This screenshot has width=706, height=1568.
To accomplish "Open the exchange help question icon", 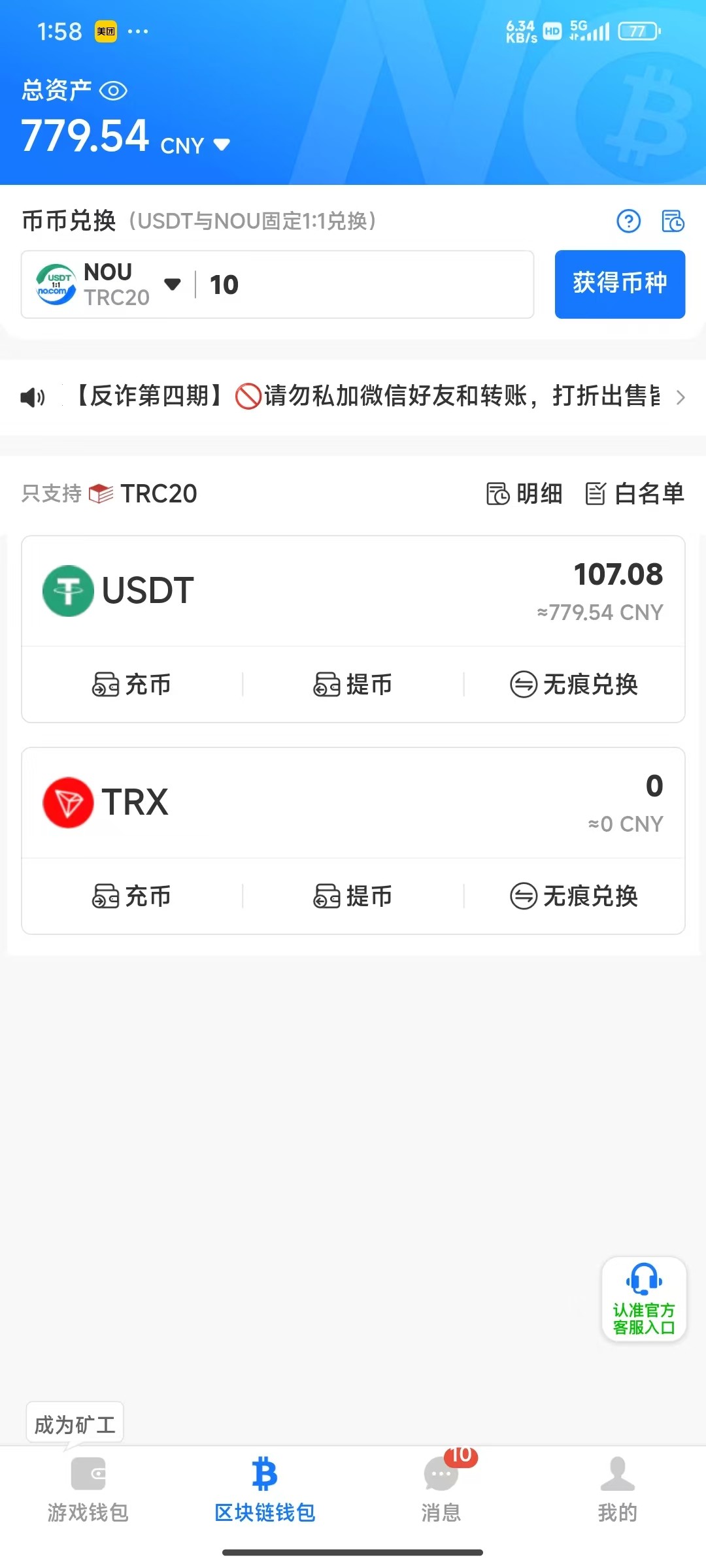I will (629, 221).
